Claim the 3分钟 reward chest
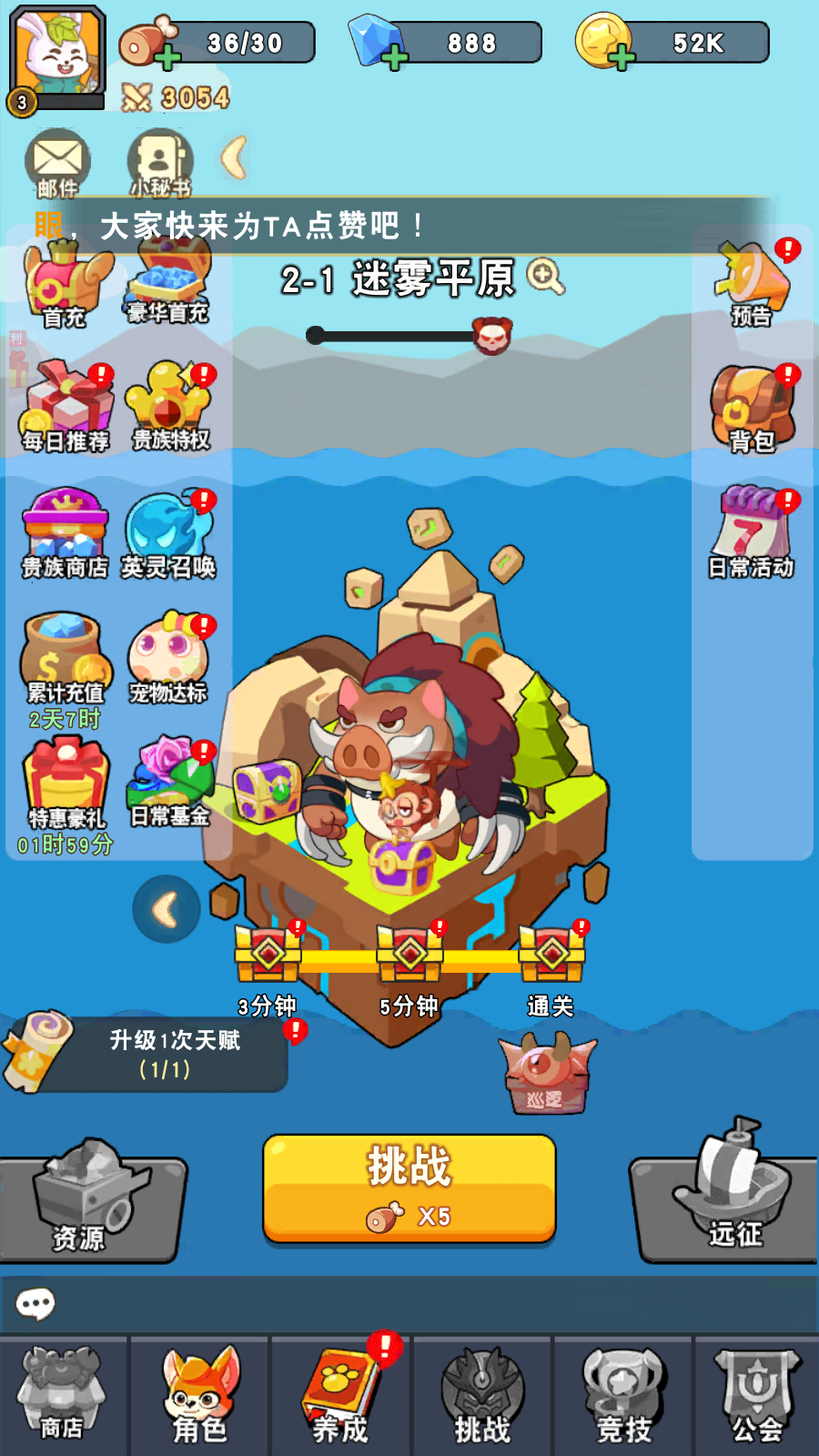The height and width of the screenshot is (1456, 819). tap(268, 955)
